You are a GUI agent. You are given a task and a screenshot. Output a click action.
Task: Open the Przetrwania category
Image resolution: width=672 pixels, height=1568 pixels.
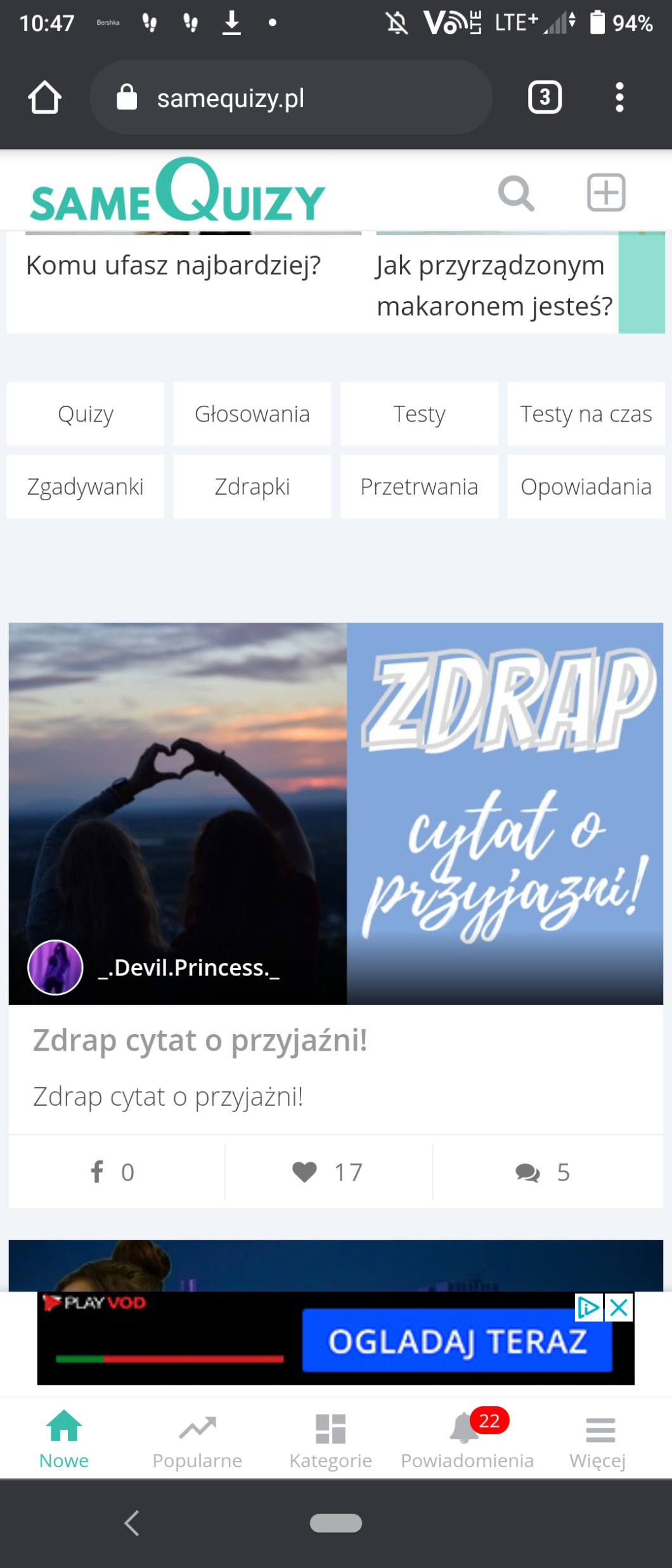[x=419, y=487]
